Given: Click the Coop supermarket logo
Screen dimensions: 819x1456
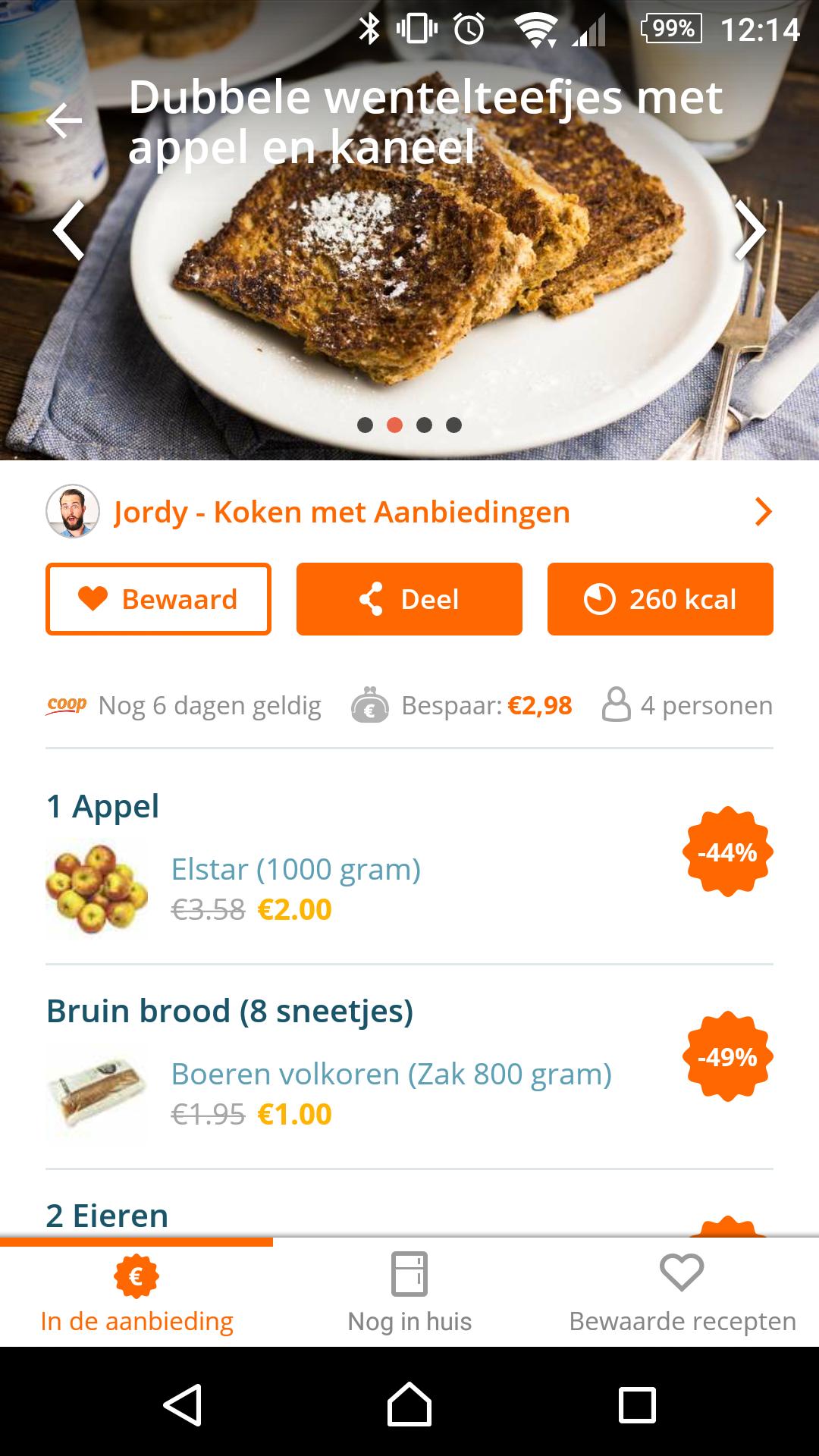Looking at the screenshot, I should 65,705.
